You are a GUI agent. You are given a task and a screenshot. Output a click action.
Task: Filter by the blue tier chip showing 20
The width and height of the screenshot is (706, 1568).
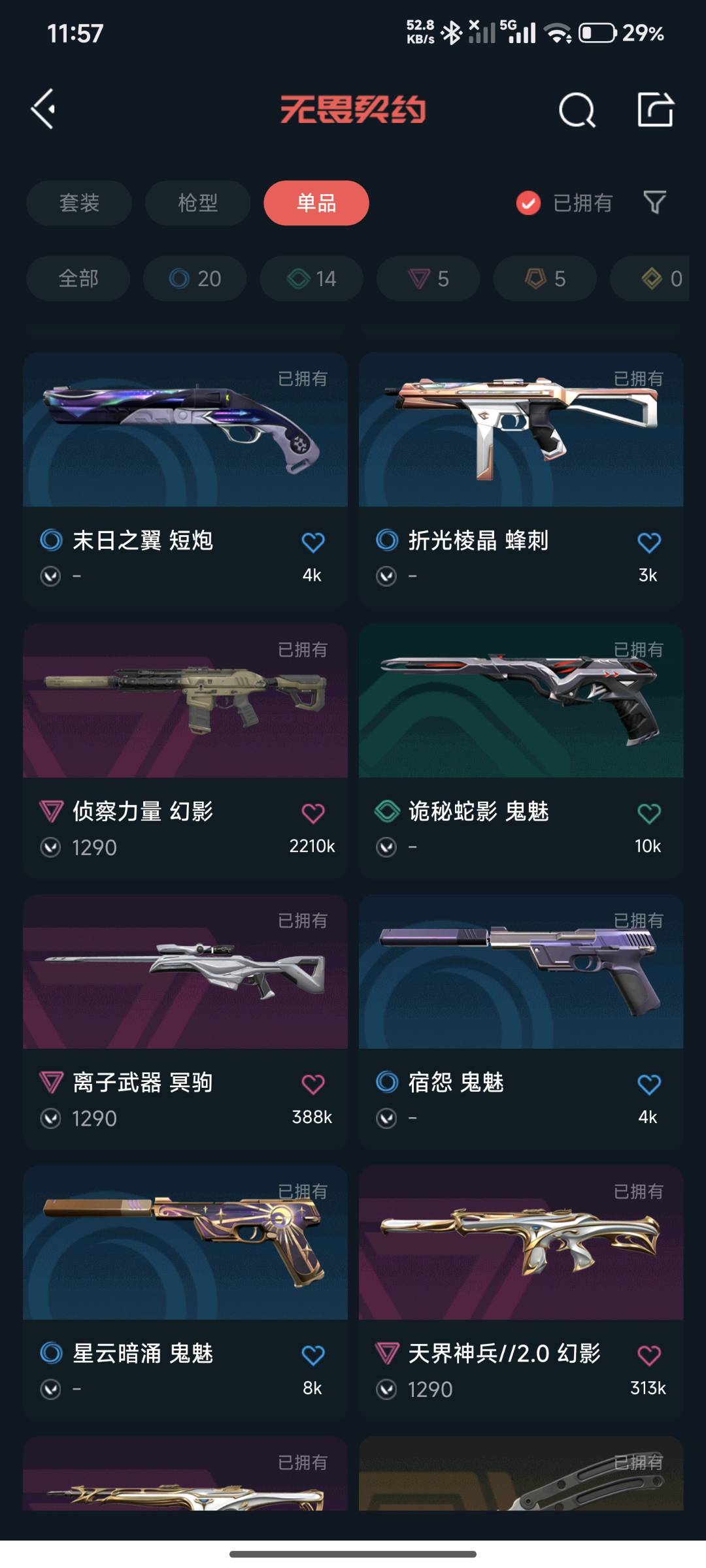pyautogui.click(x=195, y=279)
